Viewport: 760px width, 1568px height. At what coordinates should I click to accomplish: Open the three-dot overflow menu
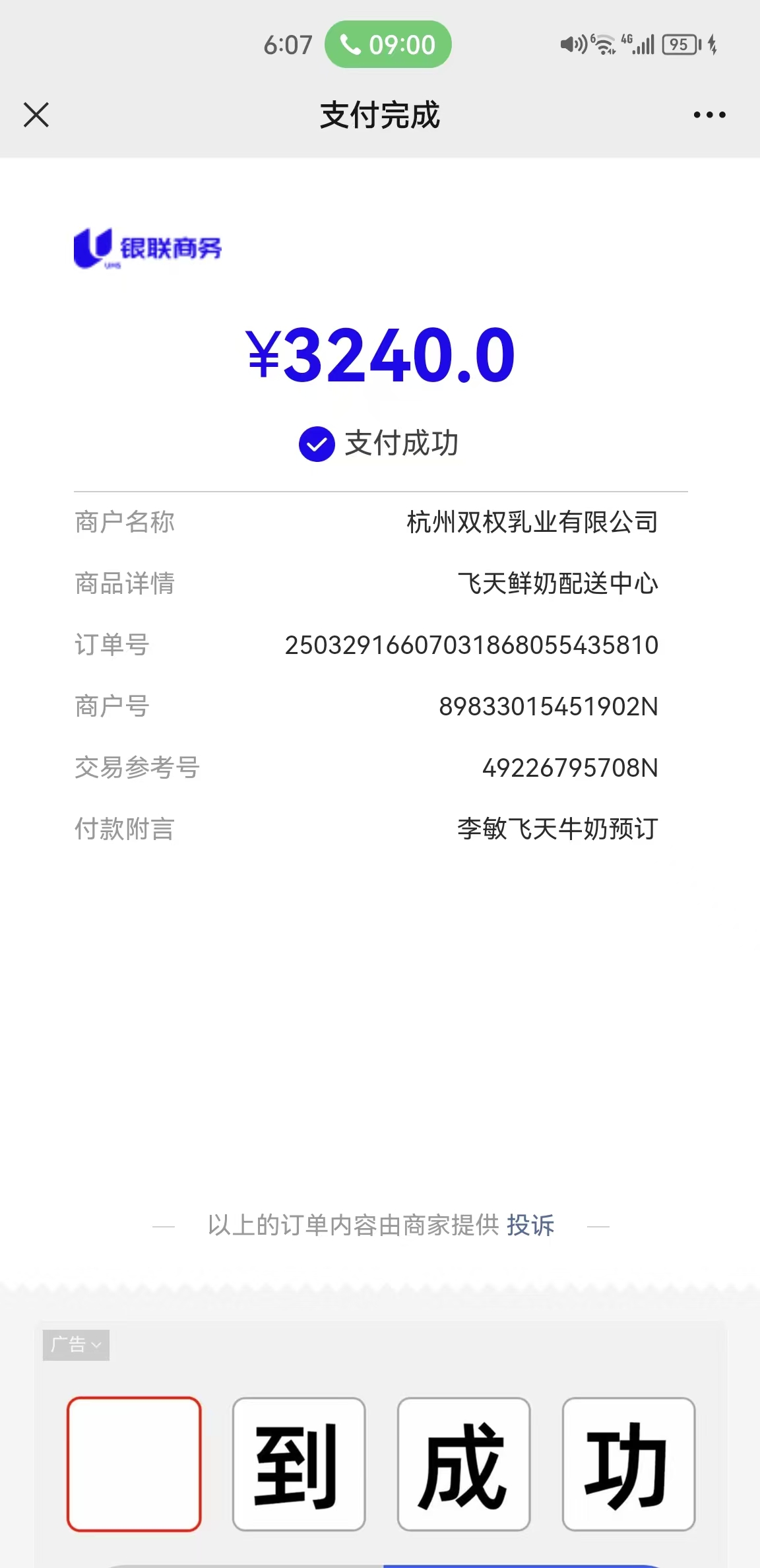(x=709, y=115)
